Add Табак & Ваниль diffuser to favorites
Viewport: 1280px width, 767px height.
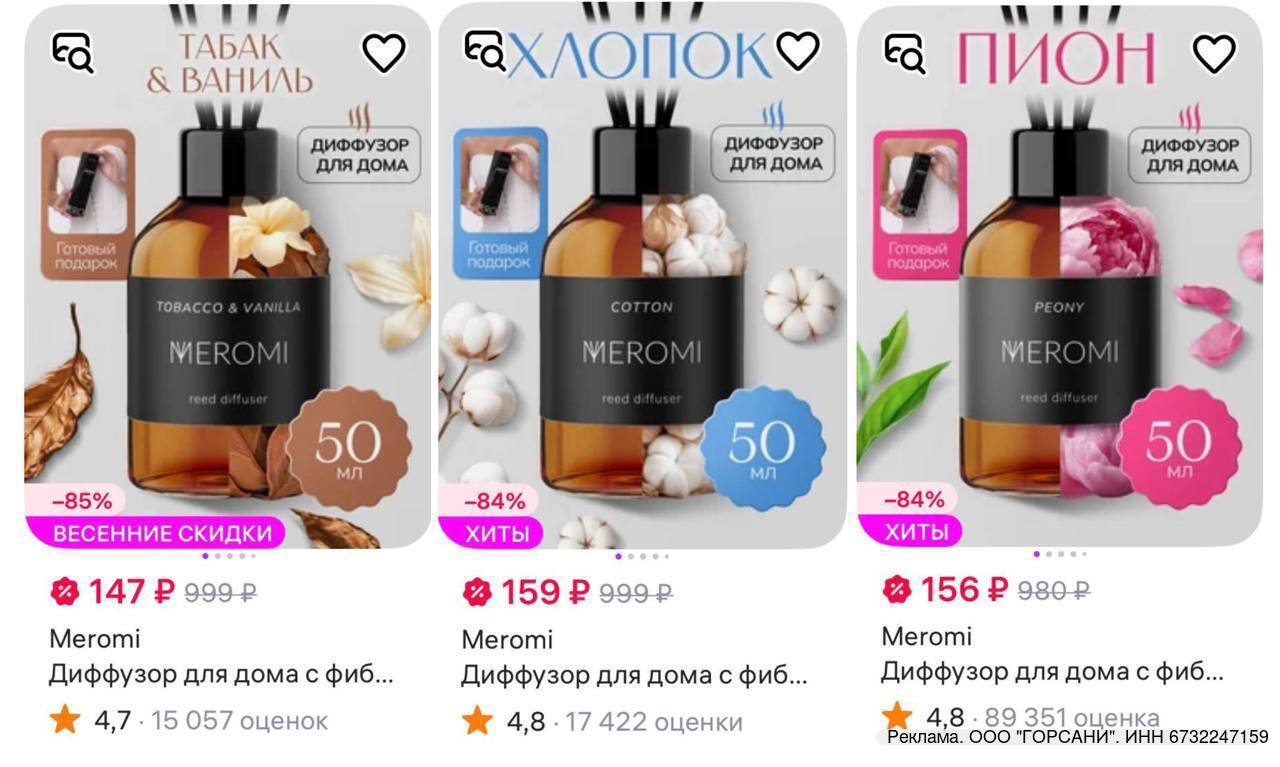click(383, 52)
